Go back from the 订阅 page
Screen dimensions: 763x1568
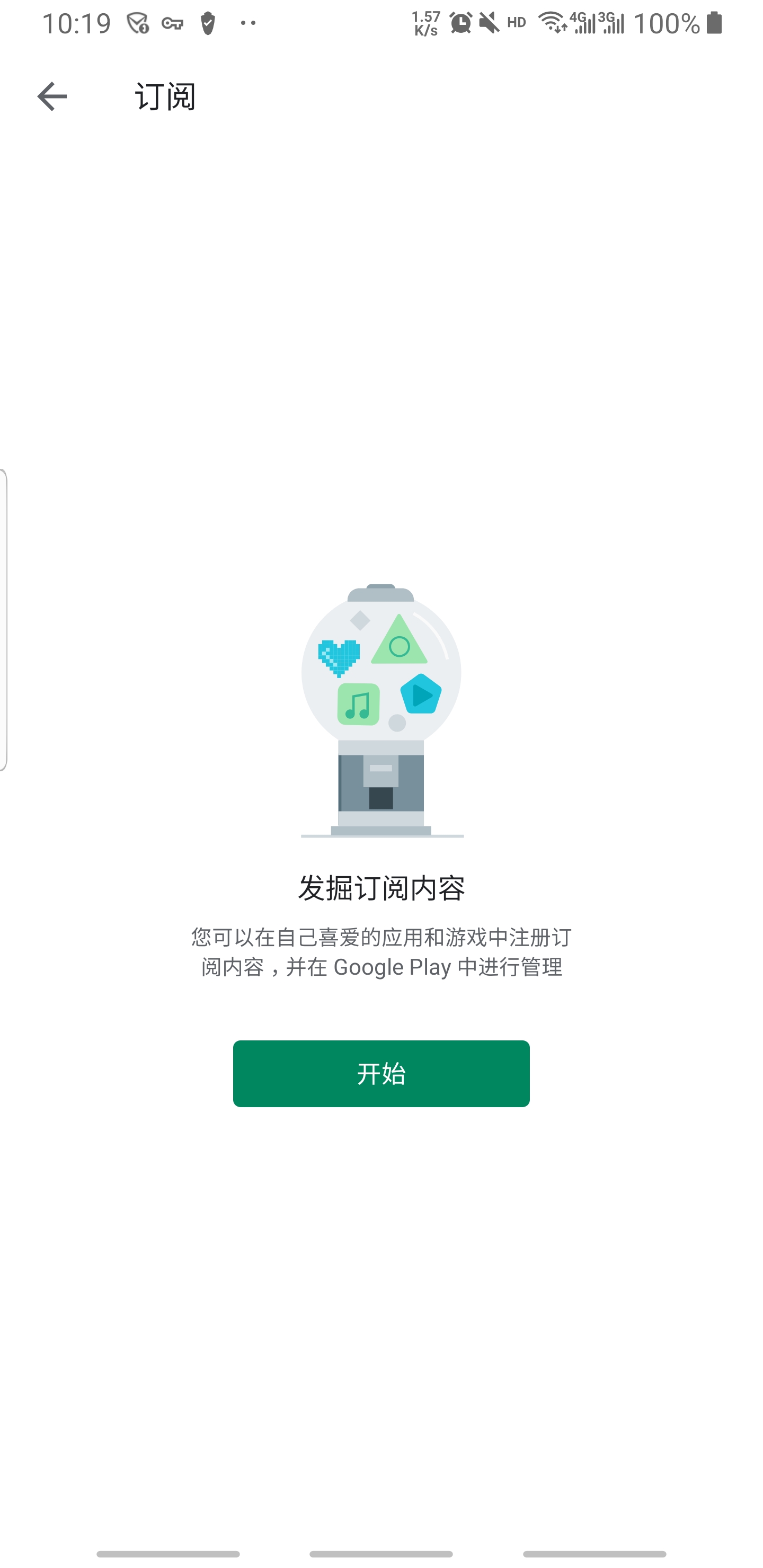52,96
